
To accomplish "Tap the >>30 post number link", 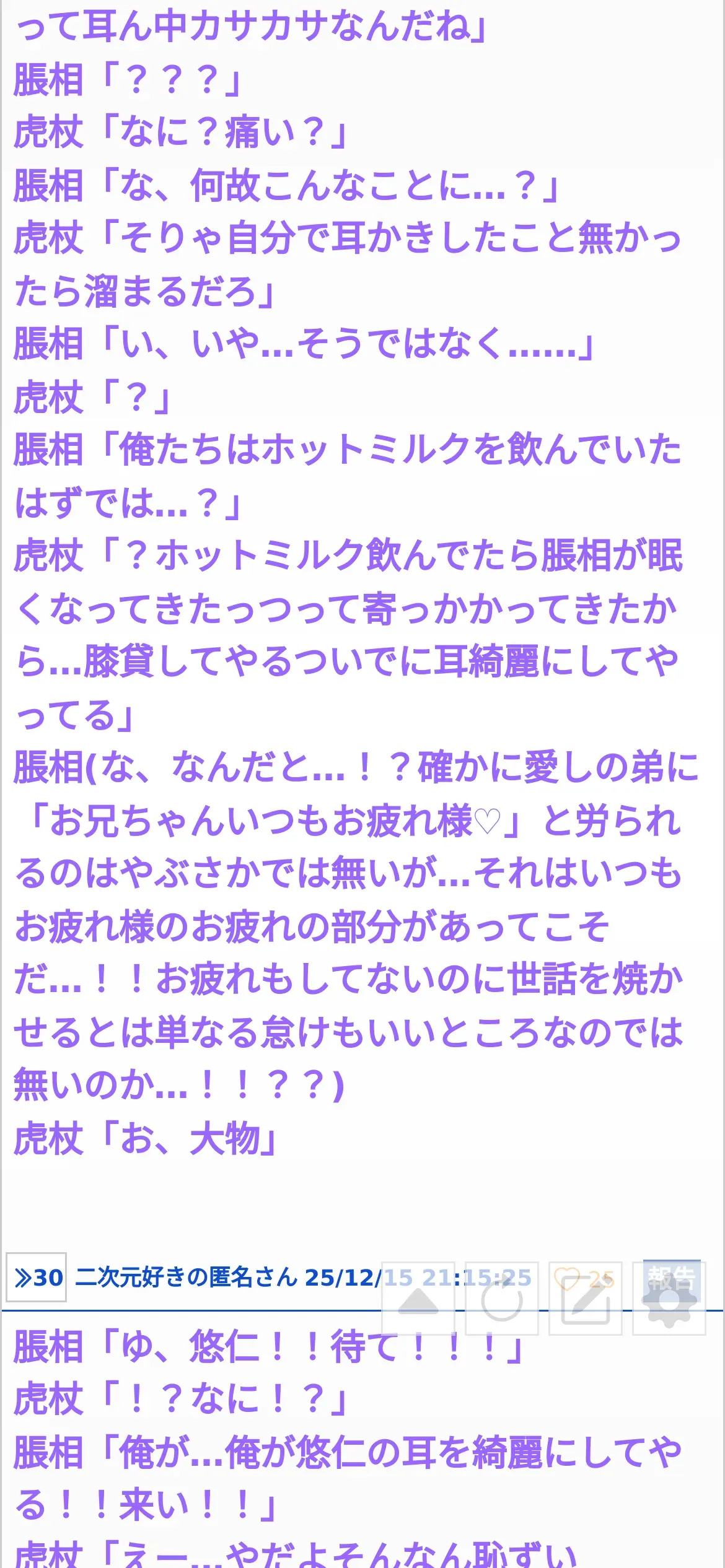I will [x=36, y=1277].
